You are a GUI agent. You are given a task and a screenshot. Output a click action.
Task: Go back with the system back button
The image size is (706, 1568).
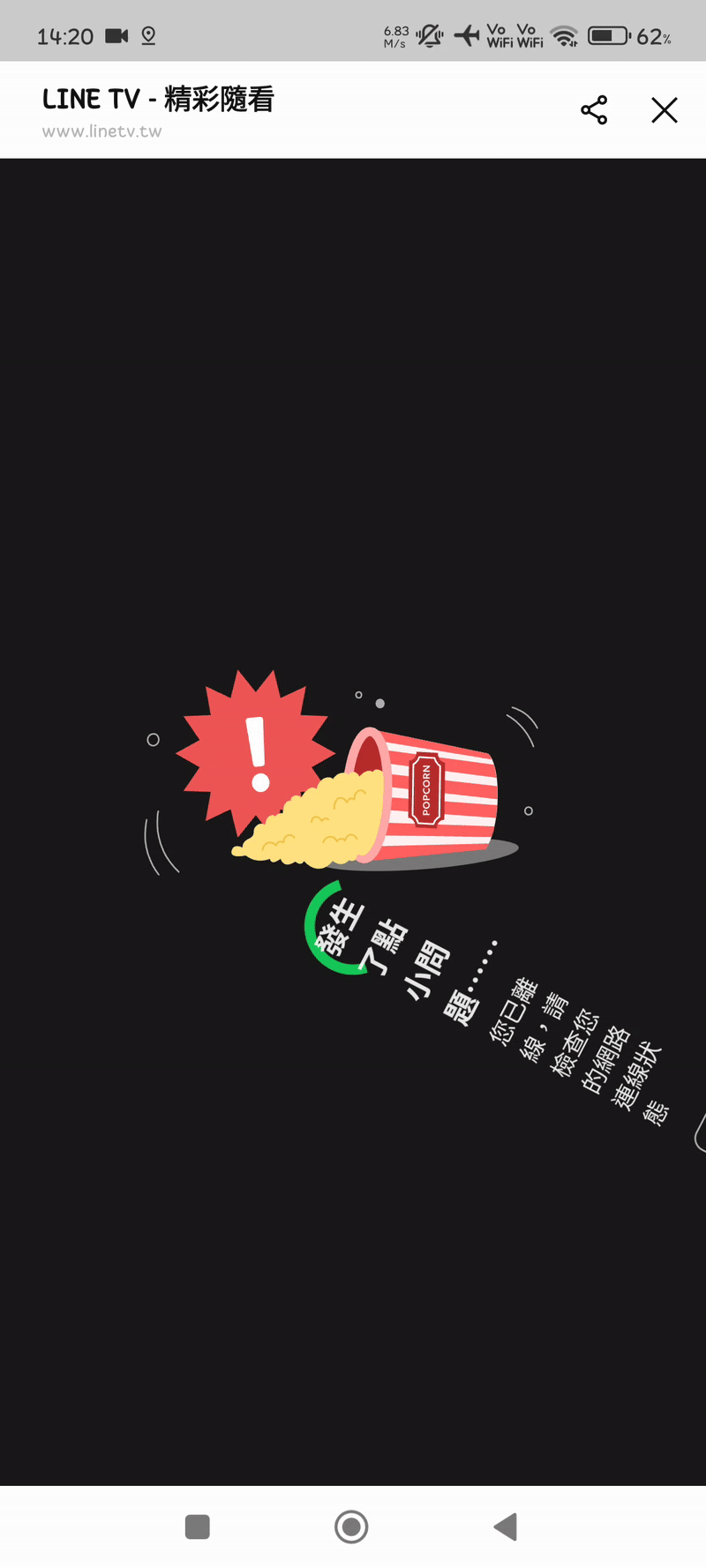coord(506,1527)
